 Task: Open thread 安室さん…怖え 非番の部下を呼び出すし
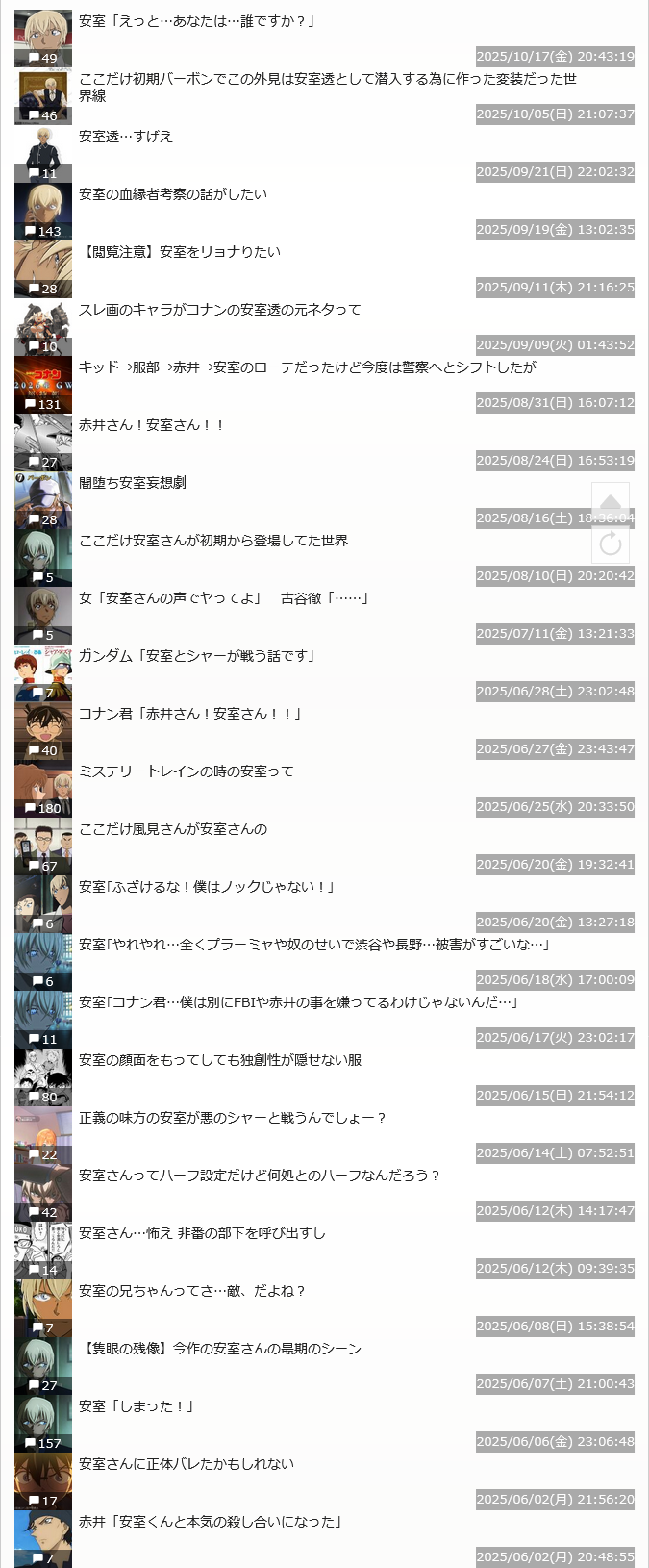click(x=202, y=1233)
